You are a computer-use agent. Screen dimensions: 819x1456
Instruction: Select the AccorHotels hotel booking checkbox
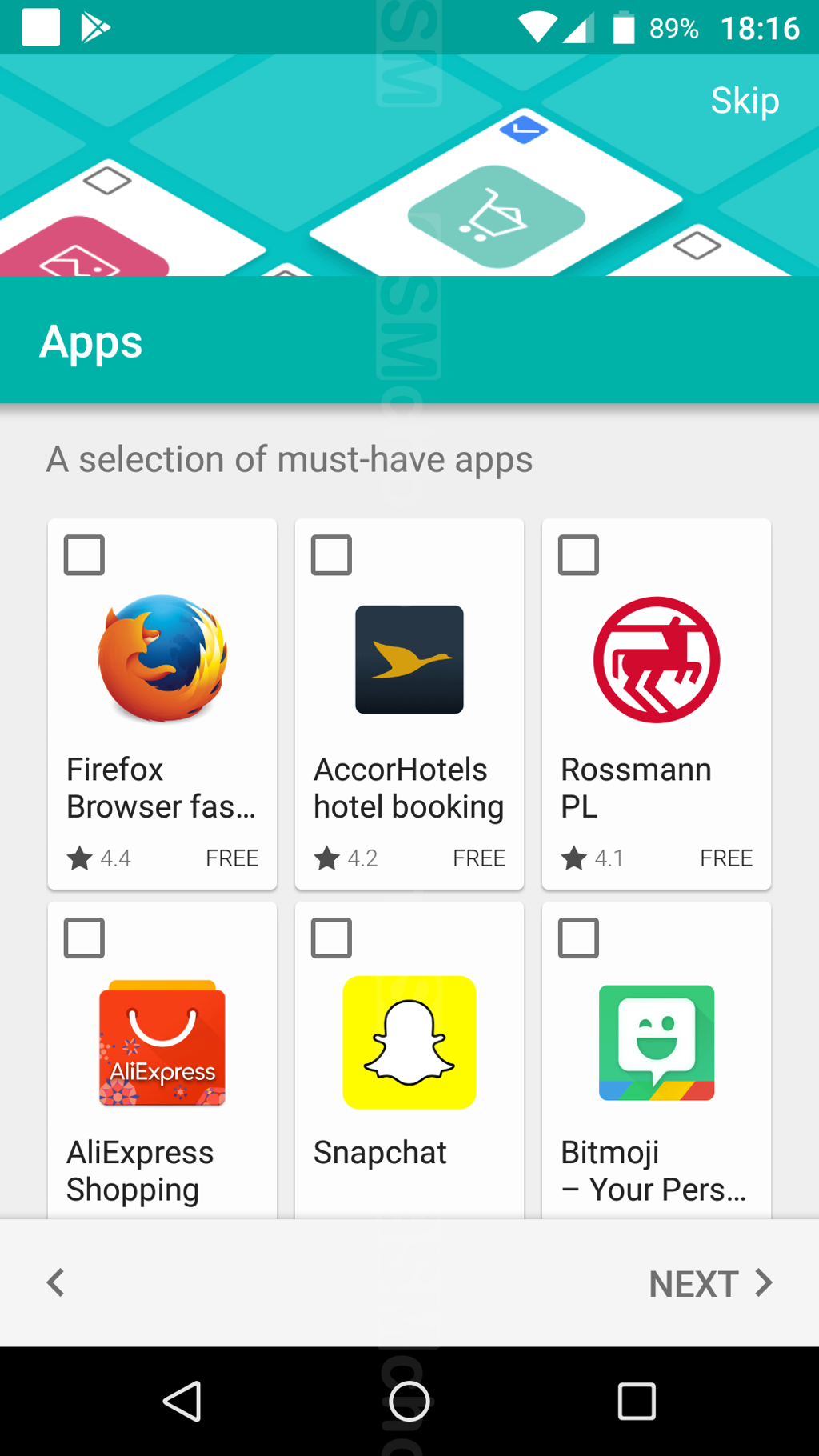(x=331, y=555)
